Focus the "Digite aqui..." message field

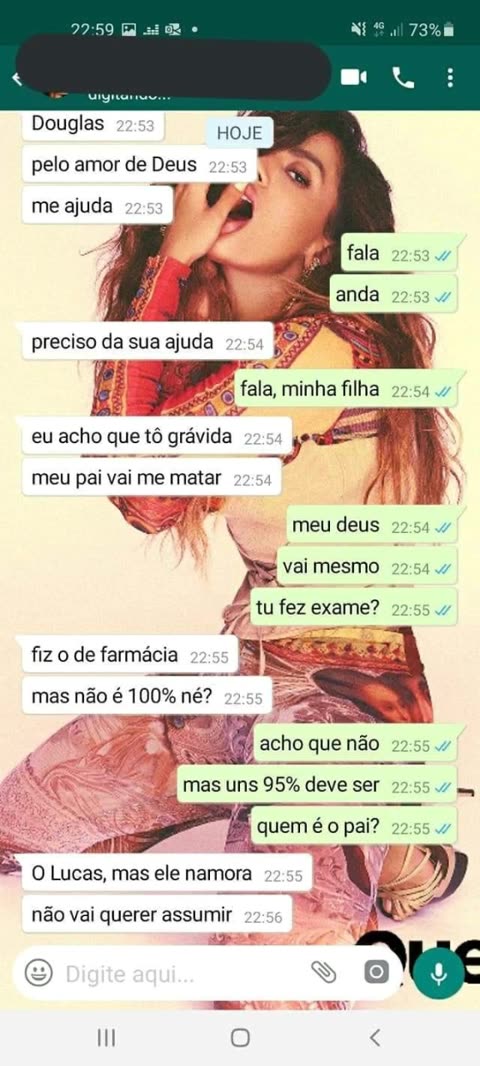pyautogui.click(x=184, y=975)
